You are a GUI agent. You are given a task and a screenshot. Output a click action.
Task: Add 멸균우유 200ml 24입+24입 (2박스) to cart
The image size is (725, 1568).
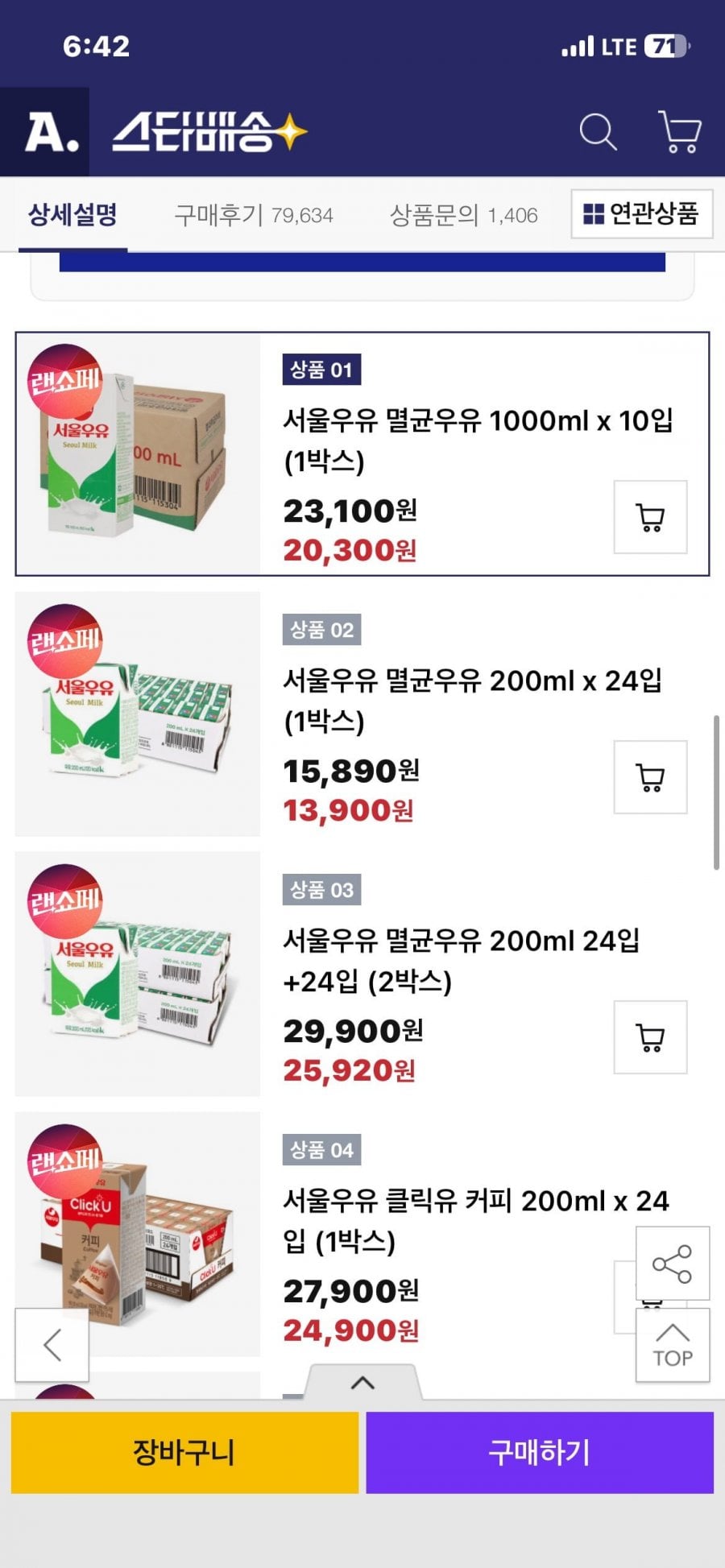point(650,1037)
